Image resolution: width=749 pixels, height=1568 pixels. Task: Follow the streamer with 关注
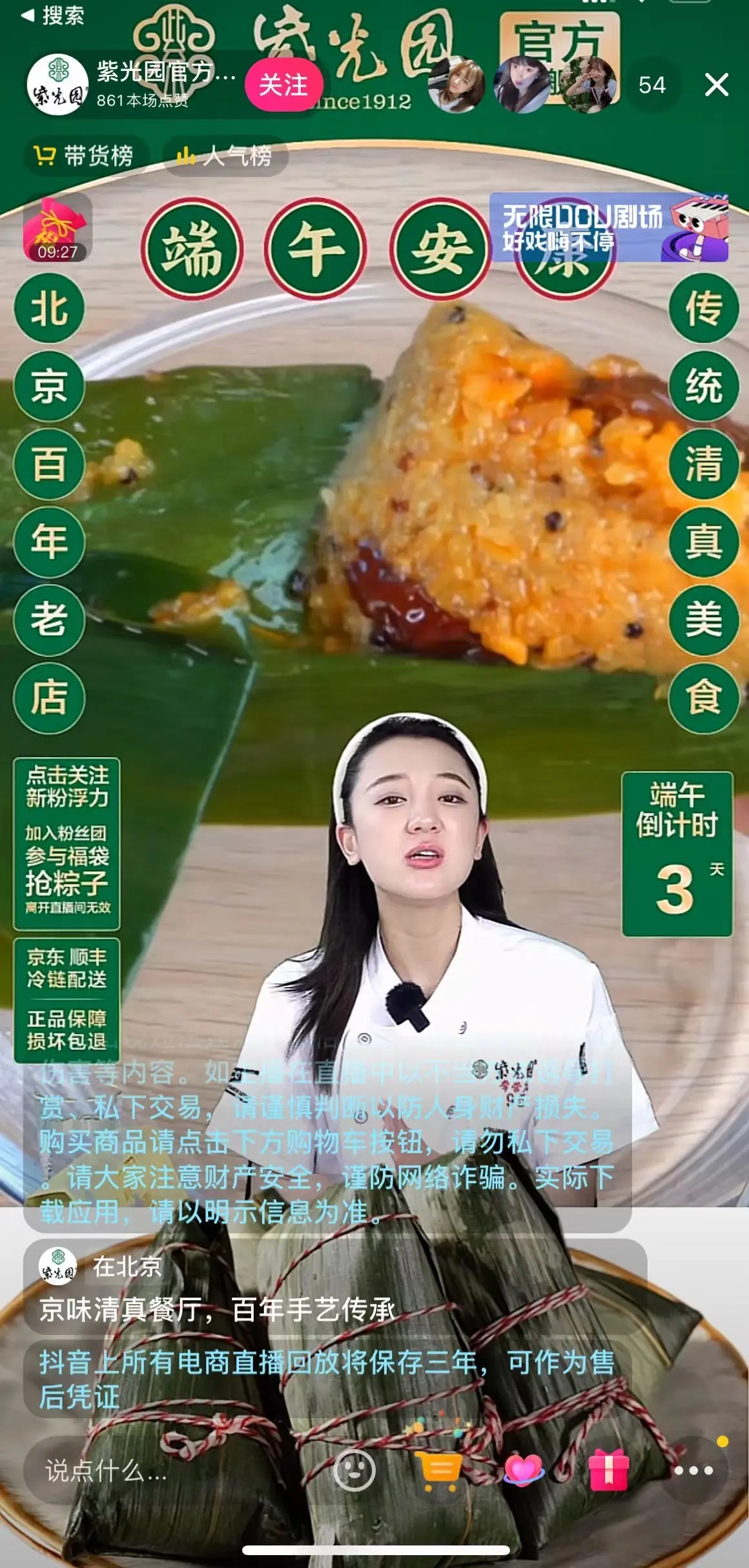[283, 85]
